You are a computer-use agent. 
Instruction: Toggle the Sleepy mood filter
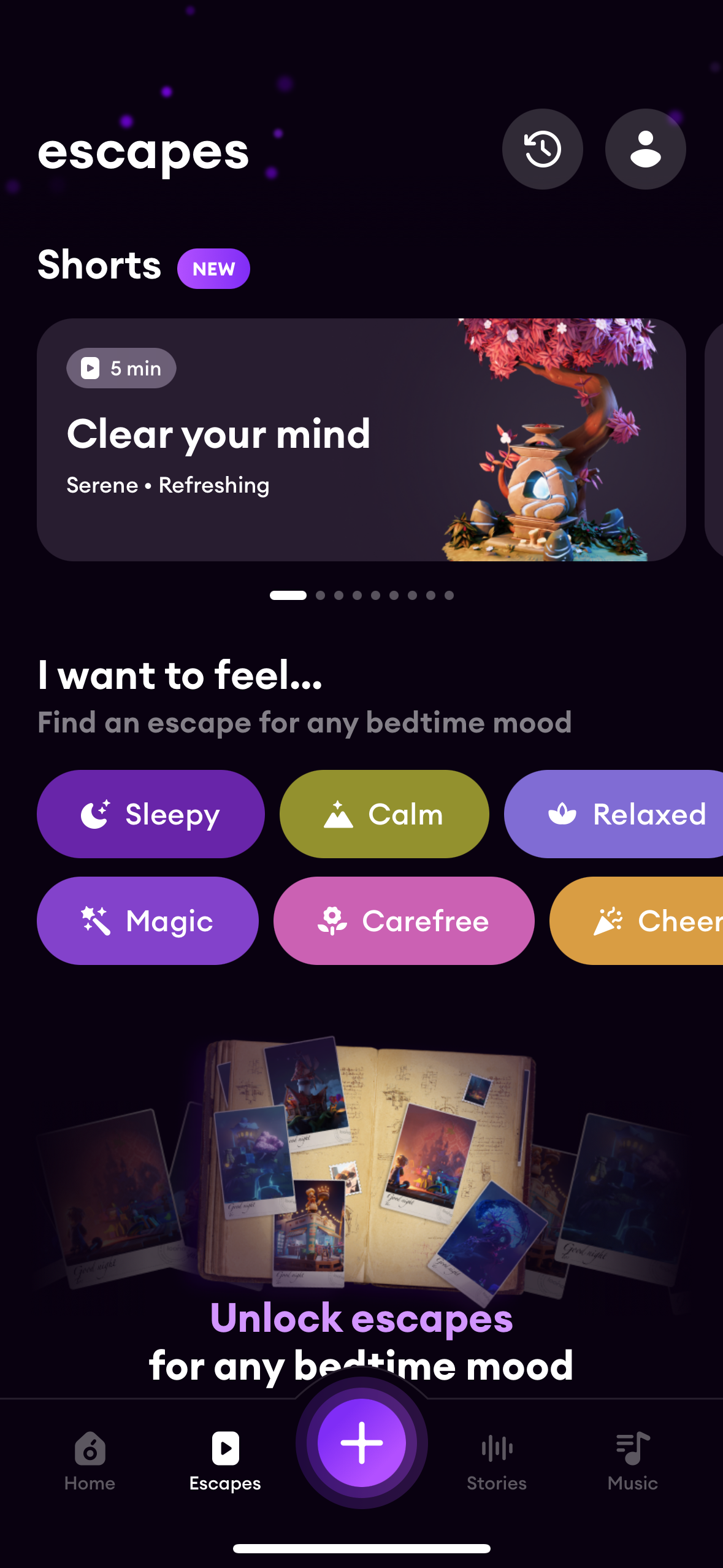tap(151, 813)
